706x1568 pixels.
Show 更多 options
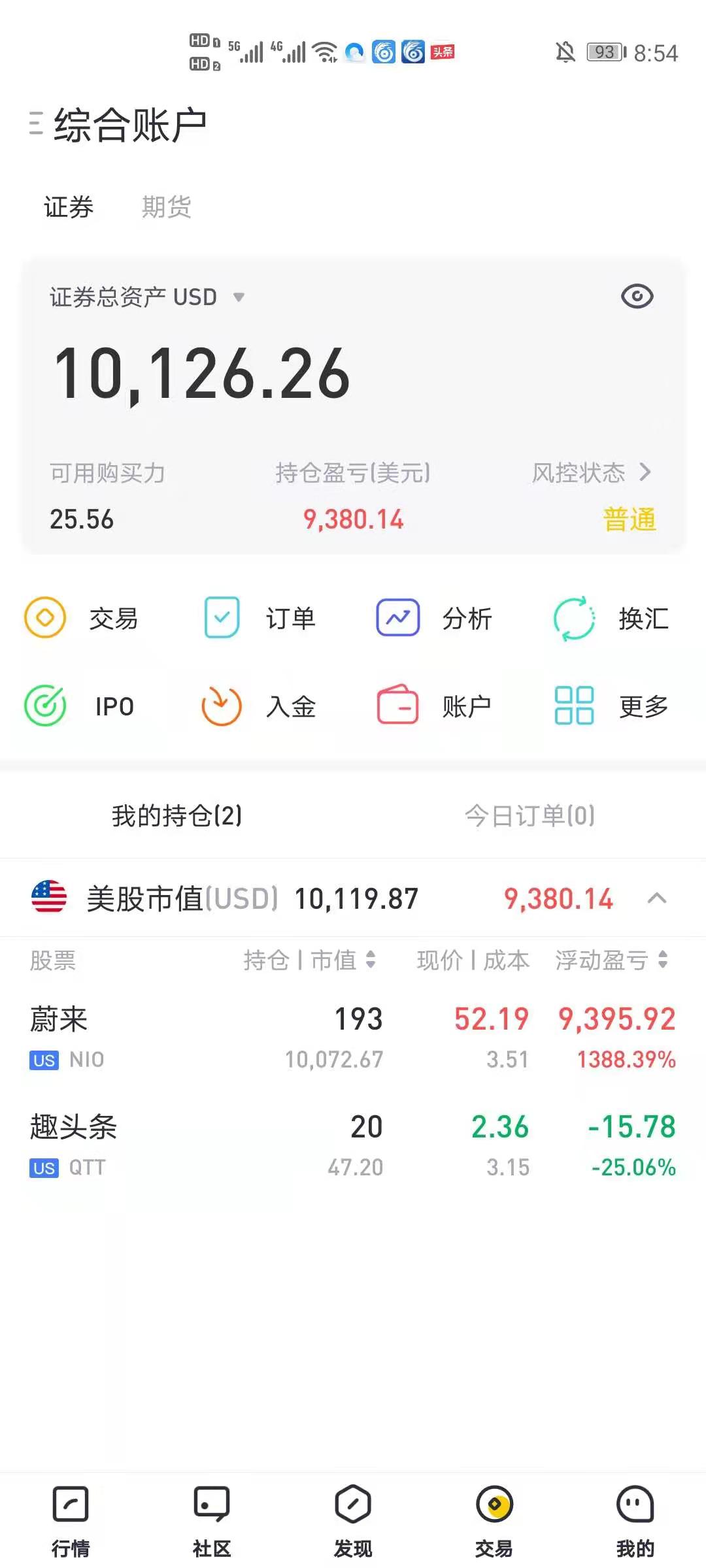(x=611, y=706)
